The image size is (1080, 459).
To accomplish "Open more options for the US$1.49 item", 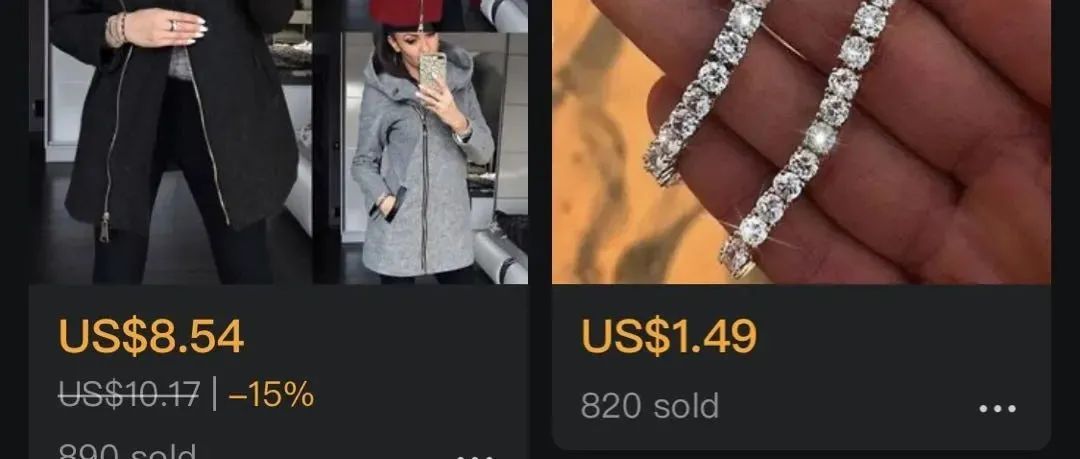I will (x=997, y=408).
